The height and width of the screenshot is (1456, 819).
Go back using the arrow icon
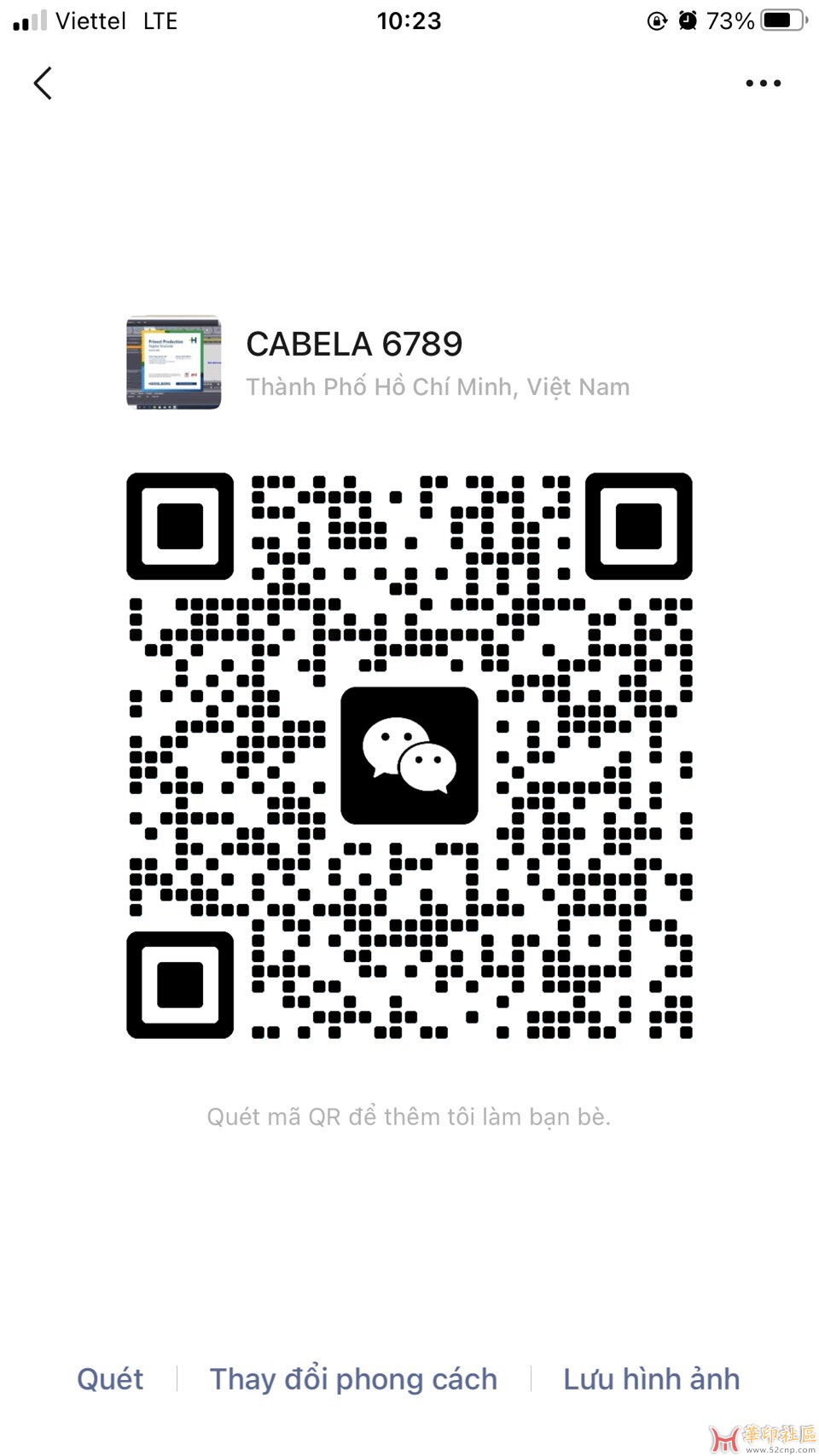43,84
